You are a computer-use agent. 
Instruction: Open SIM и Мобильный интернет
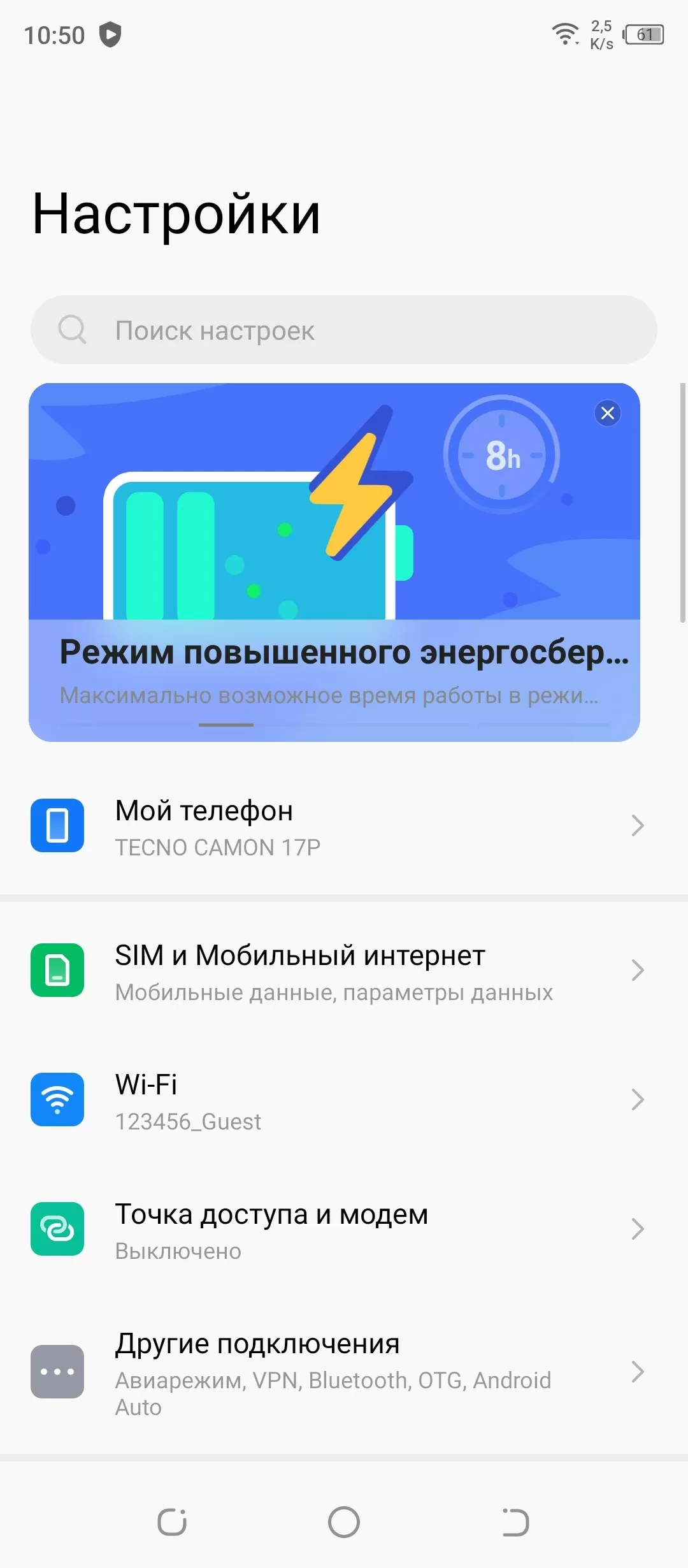[x=344, y=970]
